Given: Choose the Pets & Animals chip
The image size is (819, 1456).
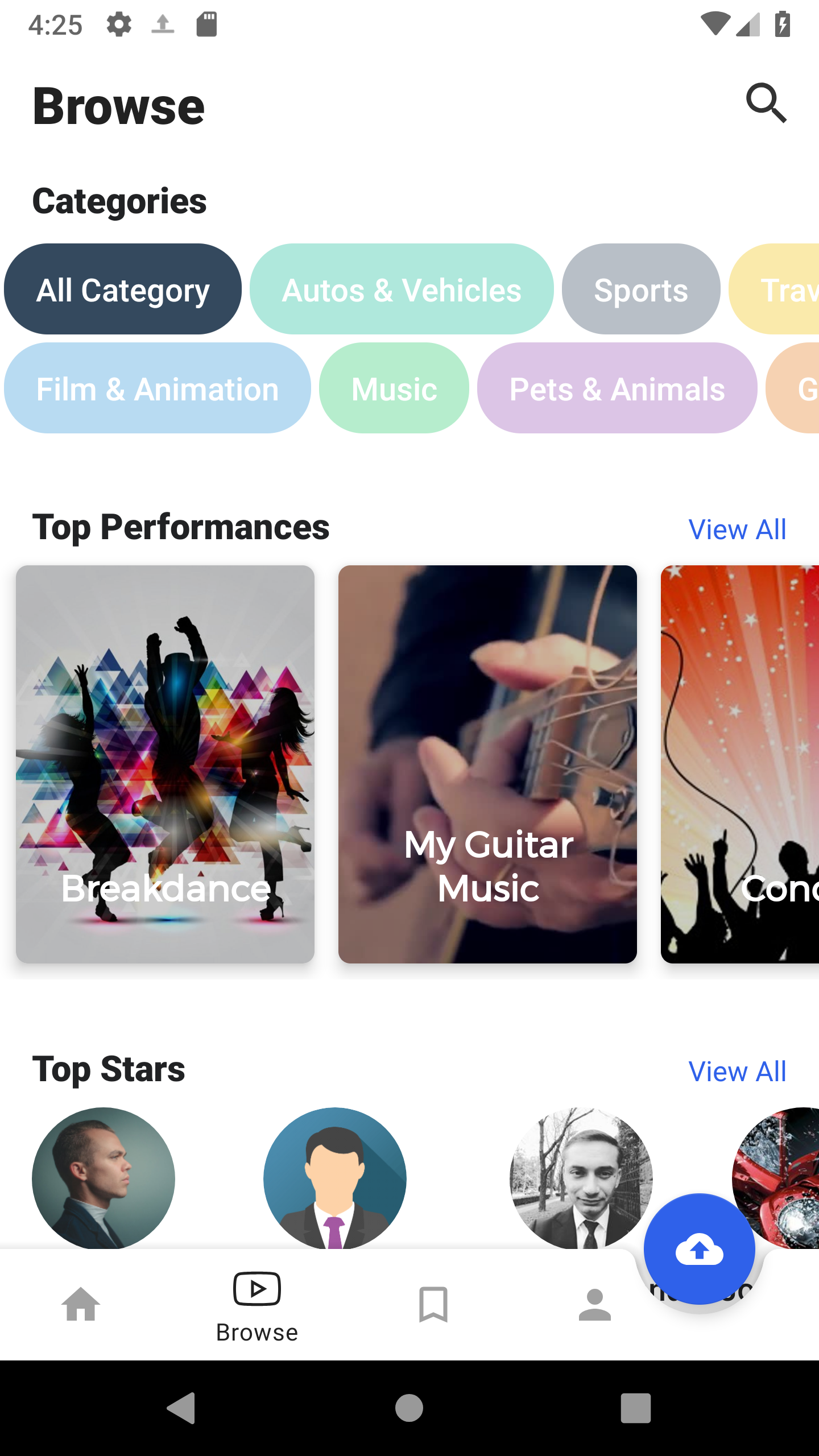Looking at the screenshot, I should click(617, 388).
